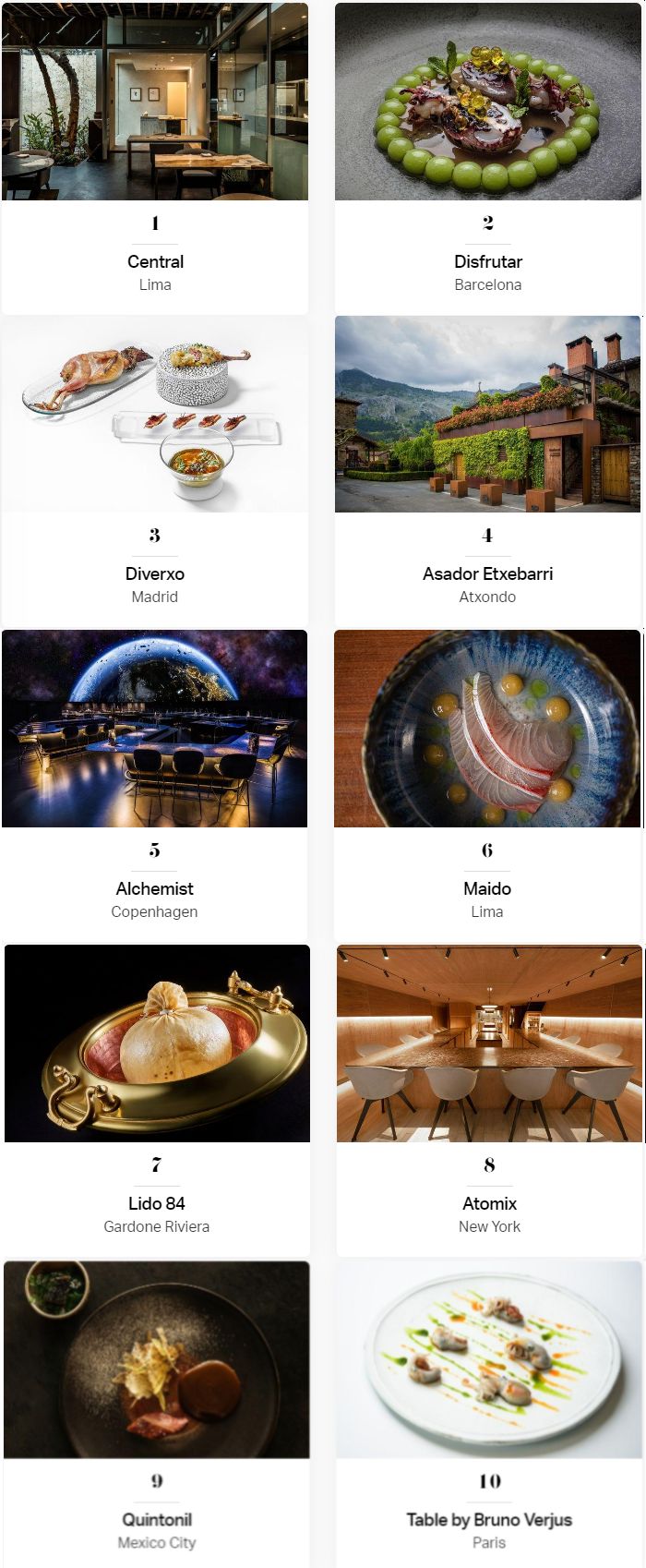The height and width of the screenshot is (1568, 646).
Task: Open the Alchemist Copenhagen card
Action: [x=155, y=888]
